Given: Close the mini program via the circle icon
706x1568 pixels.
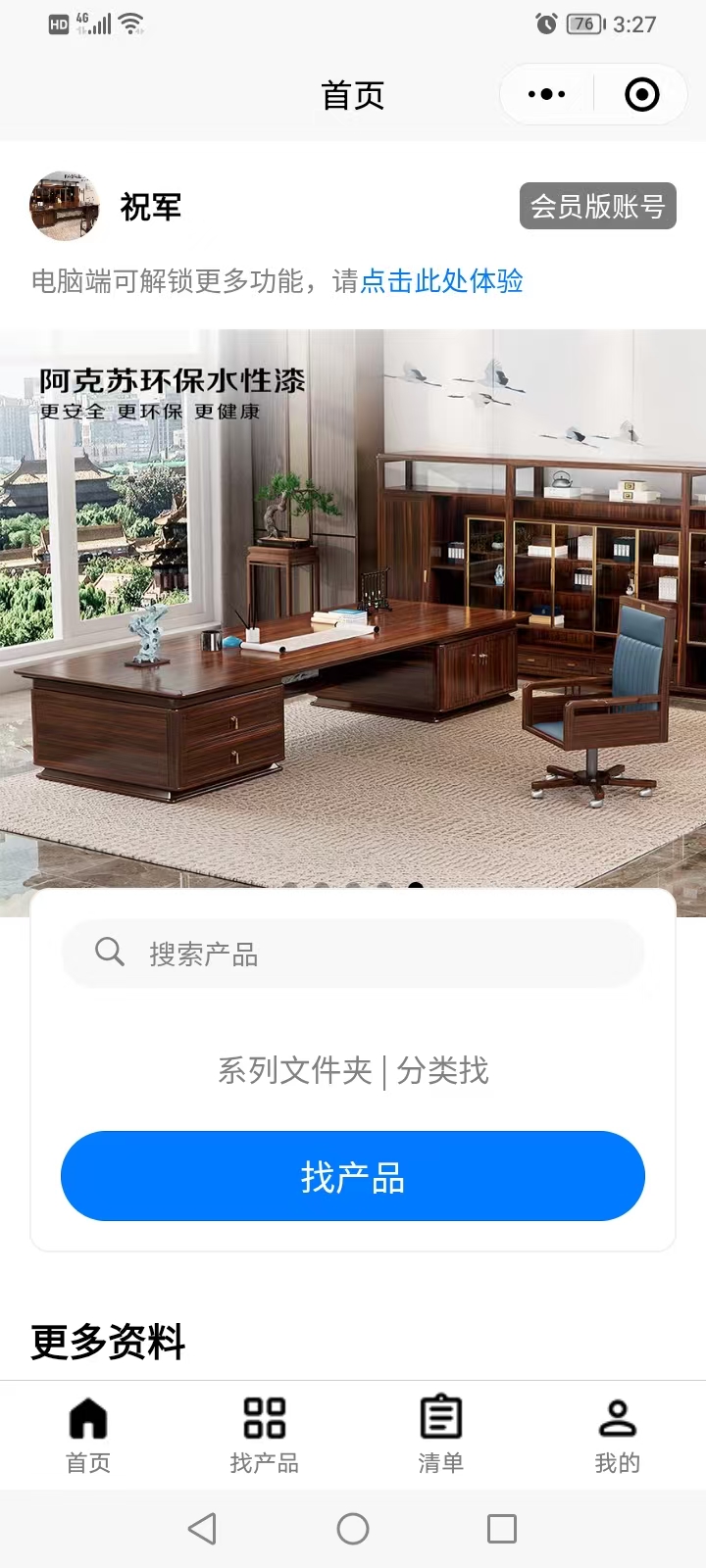Looking at the screenshot, I should coord(641,95).
